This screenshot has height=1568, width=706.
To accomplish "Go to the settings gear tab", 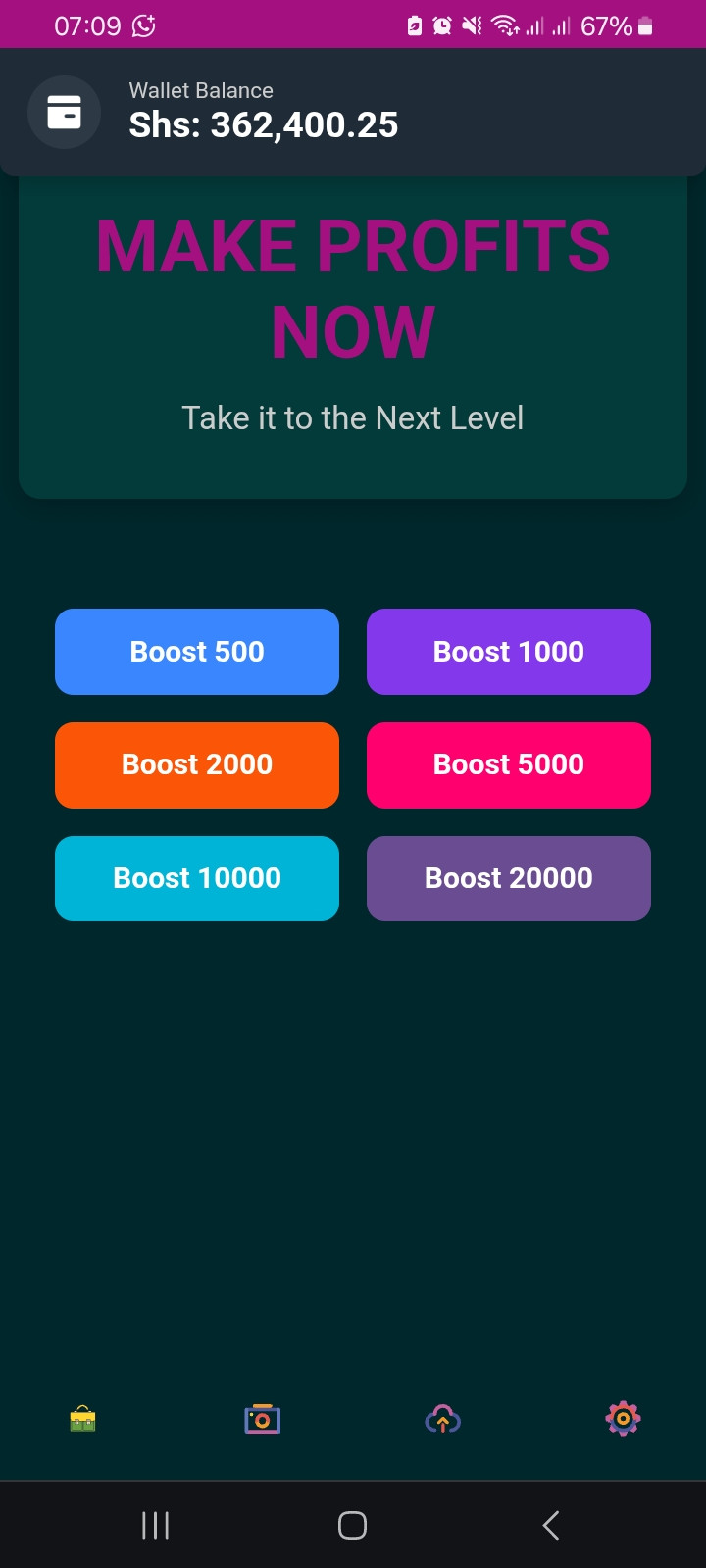I will pyautogui.click(x=623, y=1418).
